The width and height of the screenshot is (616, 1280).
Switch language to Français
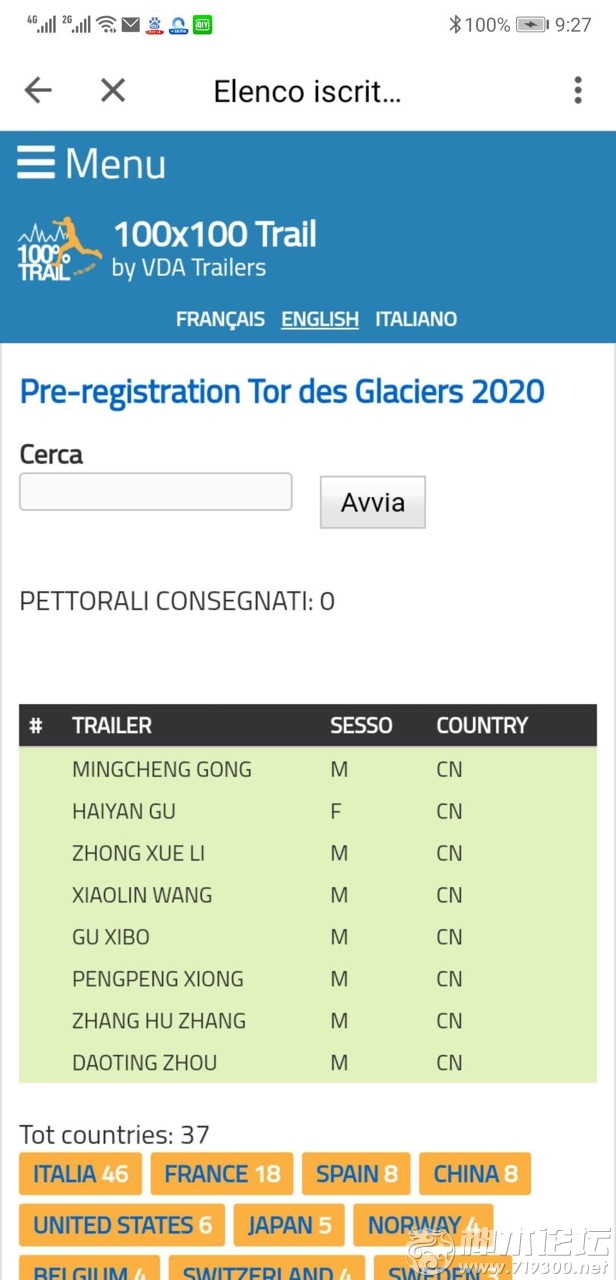pyautogui.click(x=220, y=319)
